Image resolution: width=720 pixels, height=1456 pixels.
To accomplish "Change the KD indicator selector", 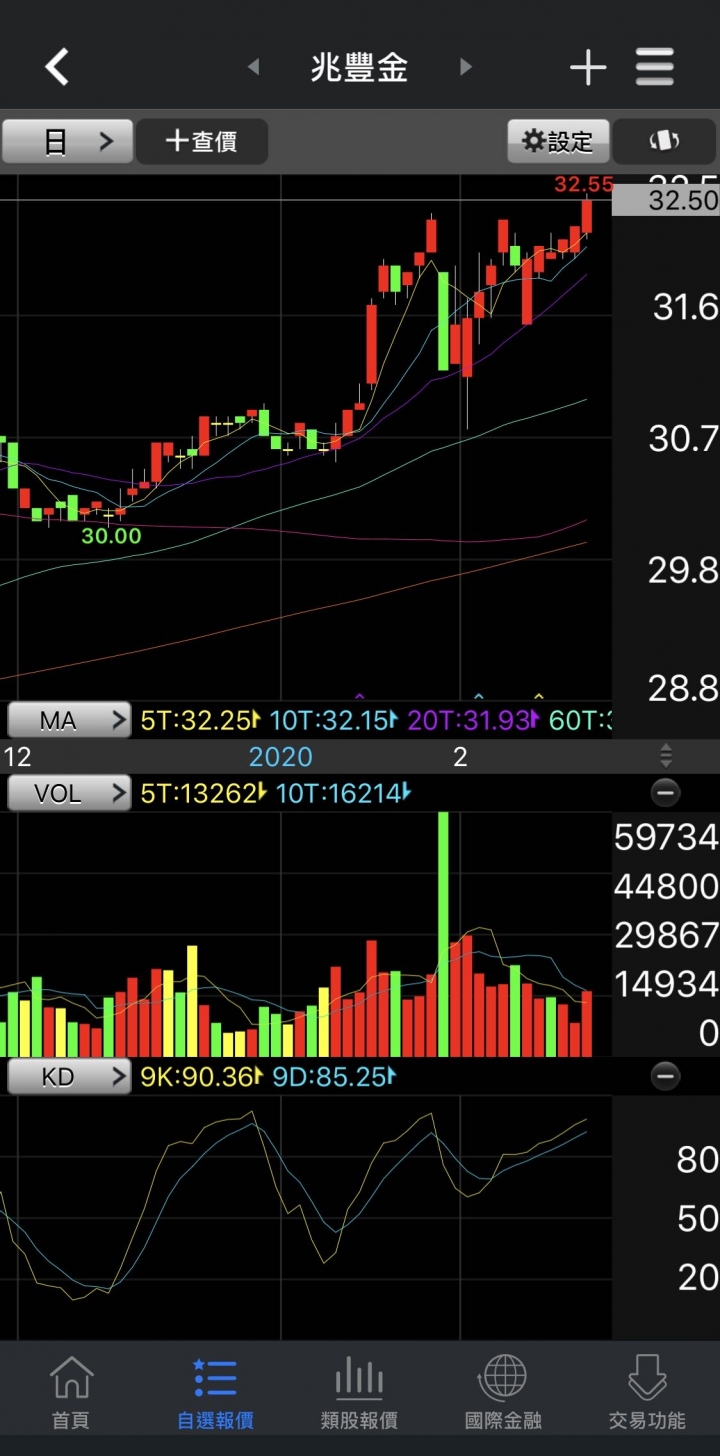I will (x=69, y=1077).
